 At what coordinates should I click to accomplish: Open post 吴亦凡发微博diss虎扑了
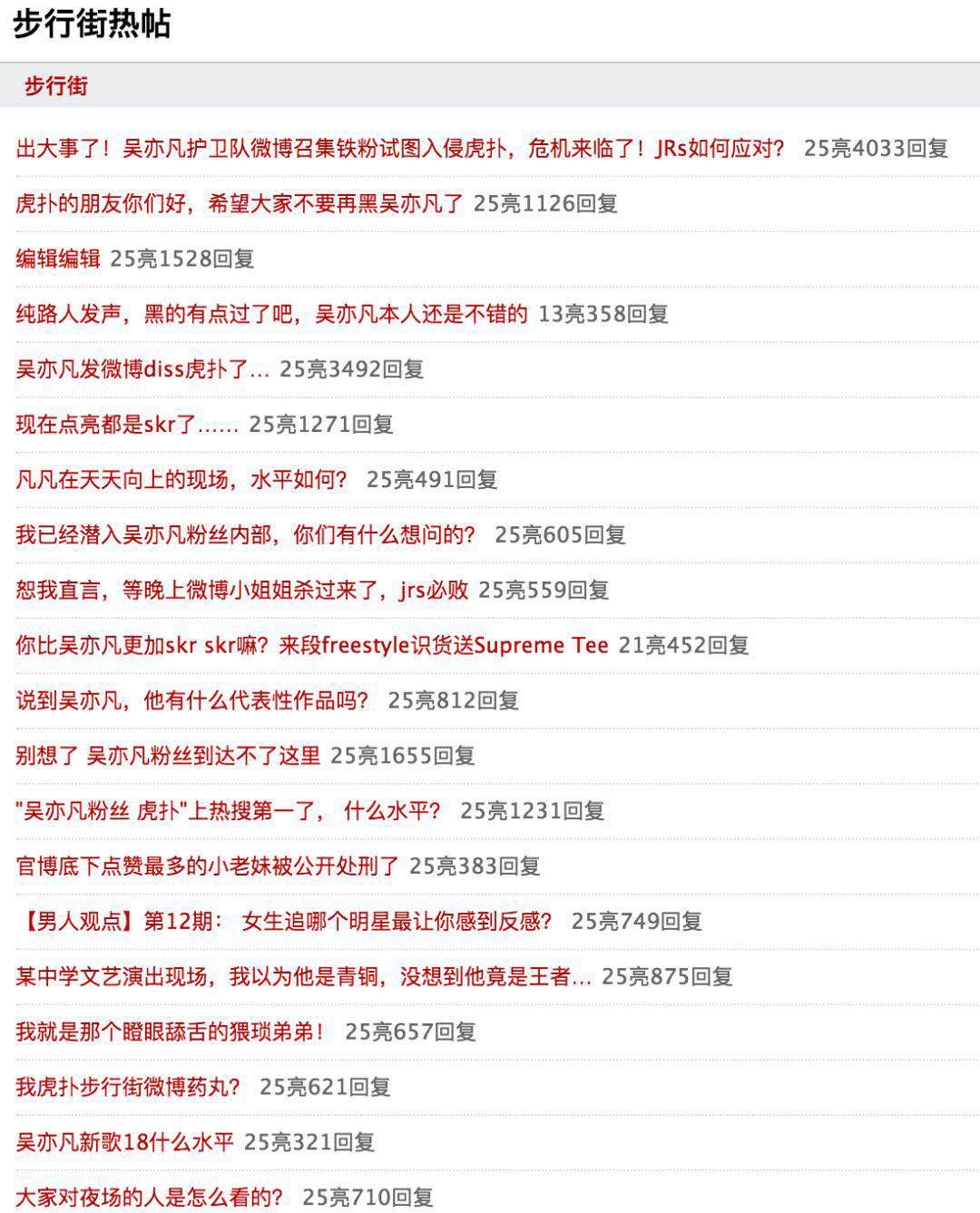click(x=142, y=369)
